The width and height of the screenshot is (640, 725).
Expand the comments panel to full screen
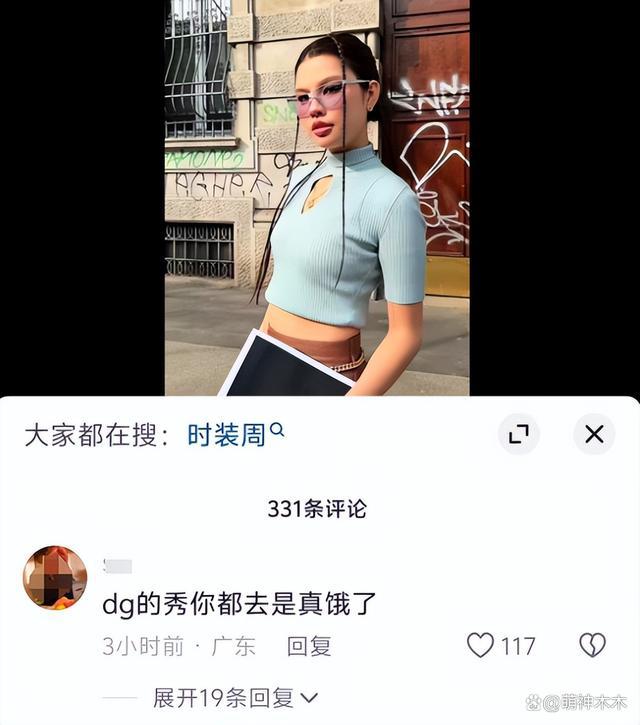tap(518, 434)
